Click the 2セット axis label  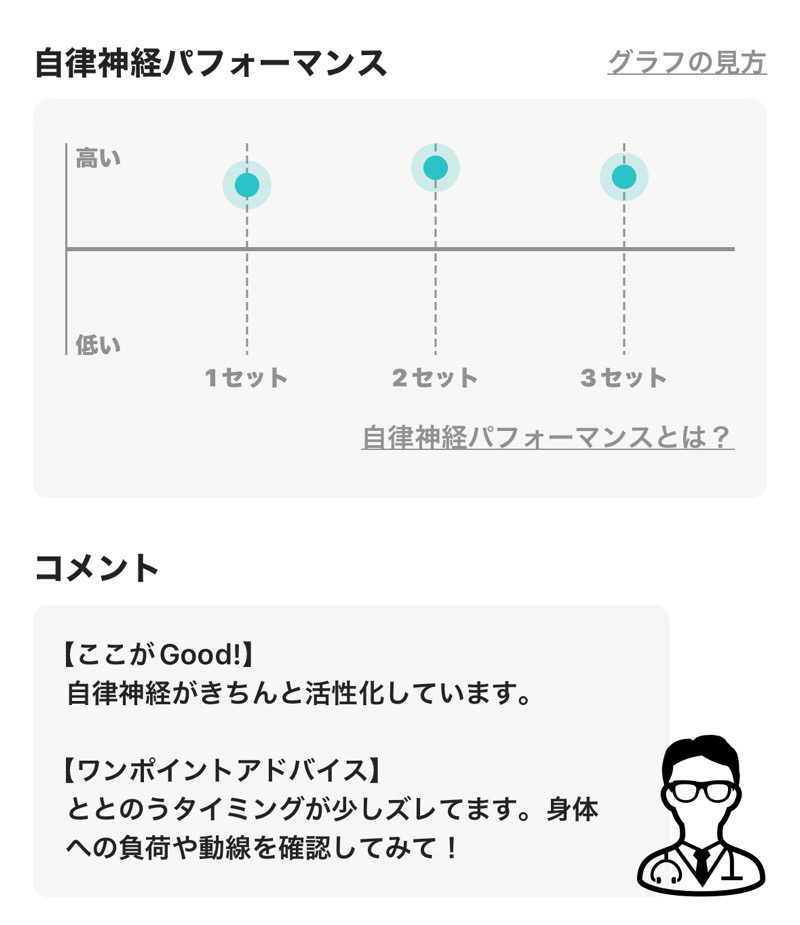pos(434,378)
